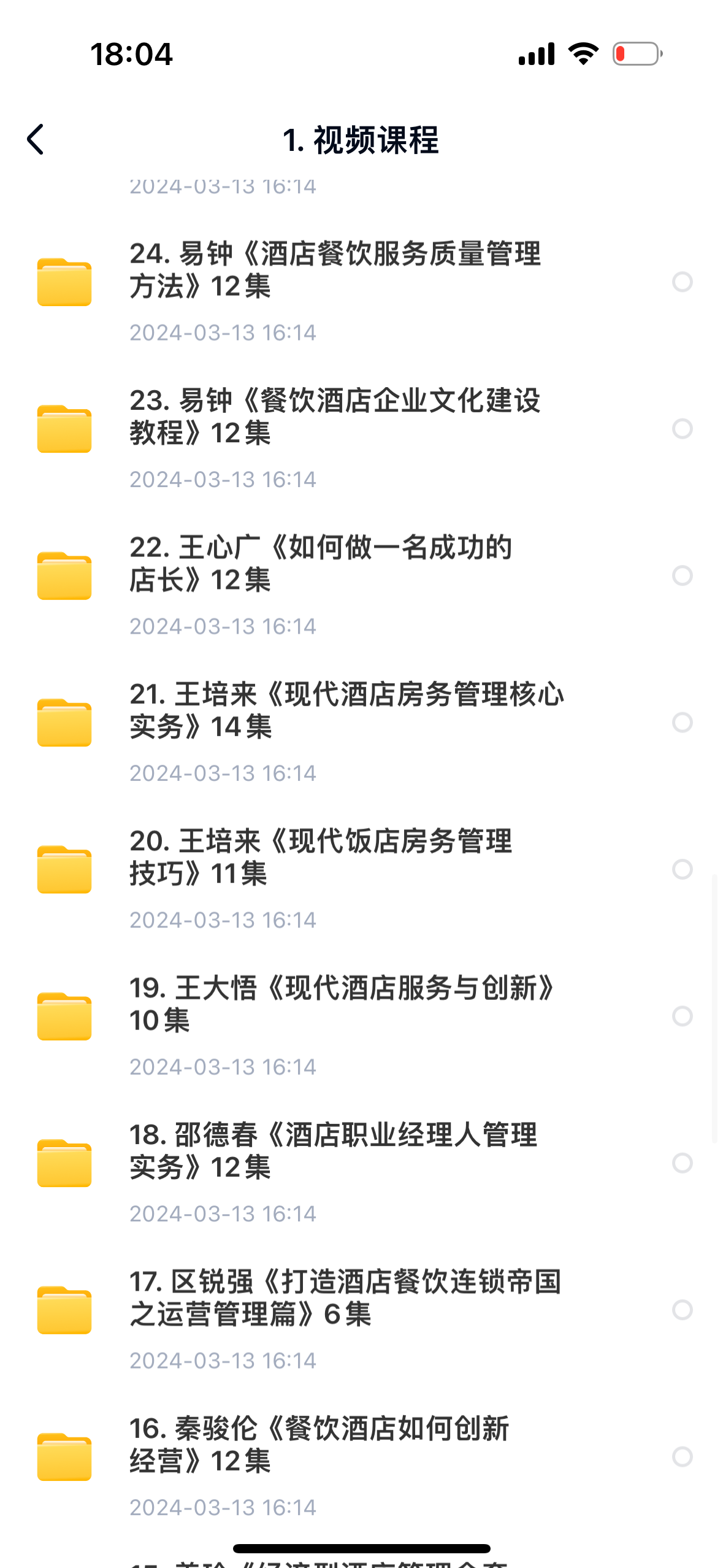Check the selection circle for folder 21
Screen dimensions: 723x1568
click(682, 723)
